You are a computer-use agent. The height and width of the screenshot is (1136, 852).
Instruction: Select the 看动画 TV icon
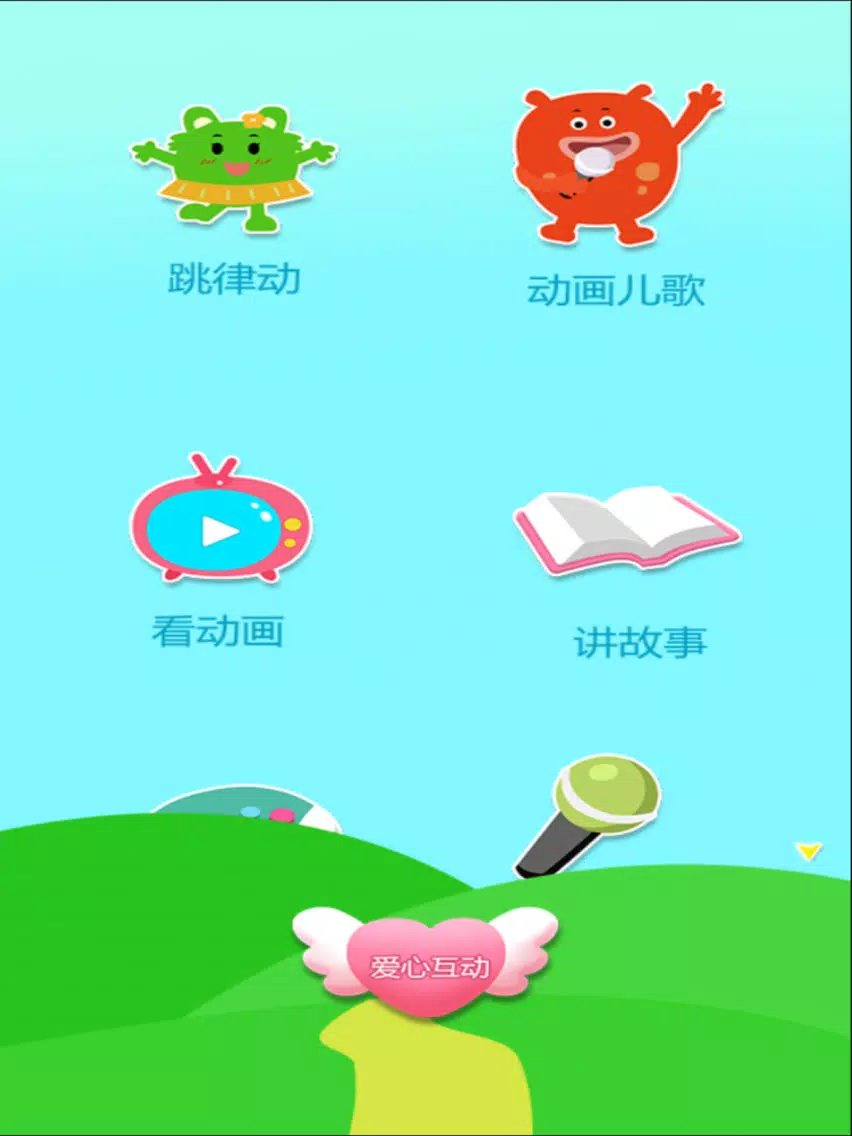pos(221,523)
